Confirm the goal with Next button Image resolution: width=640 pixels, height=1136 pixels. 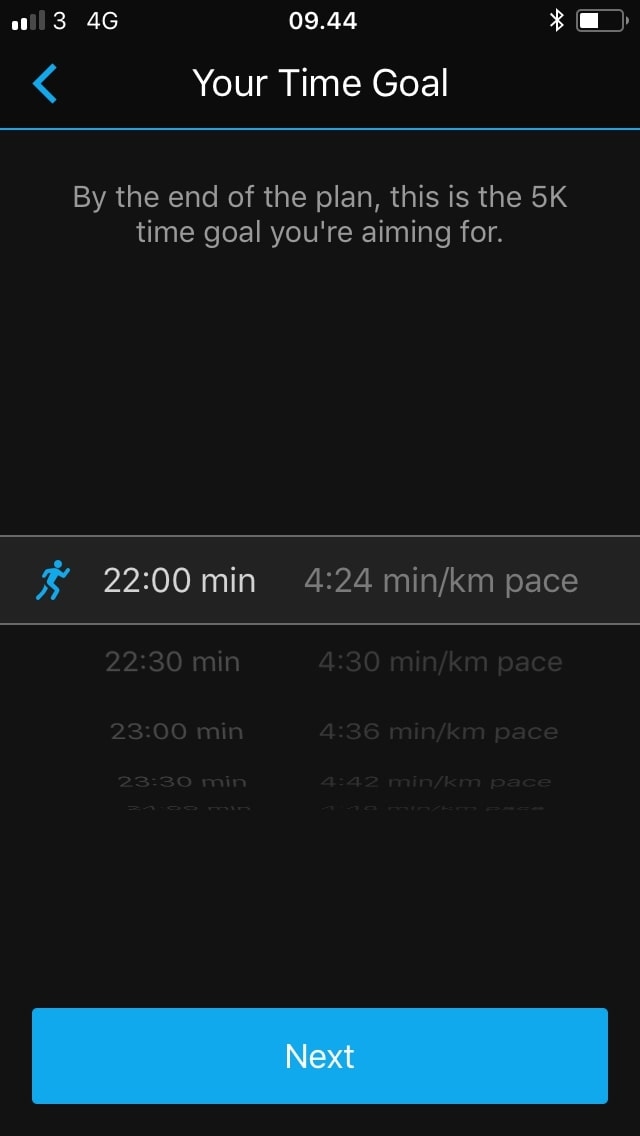(320, 1056)
